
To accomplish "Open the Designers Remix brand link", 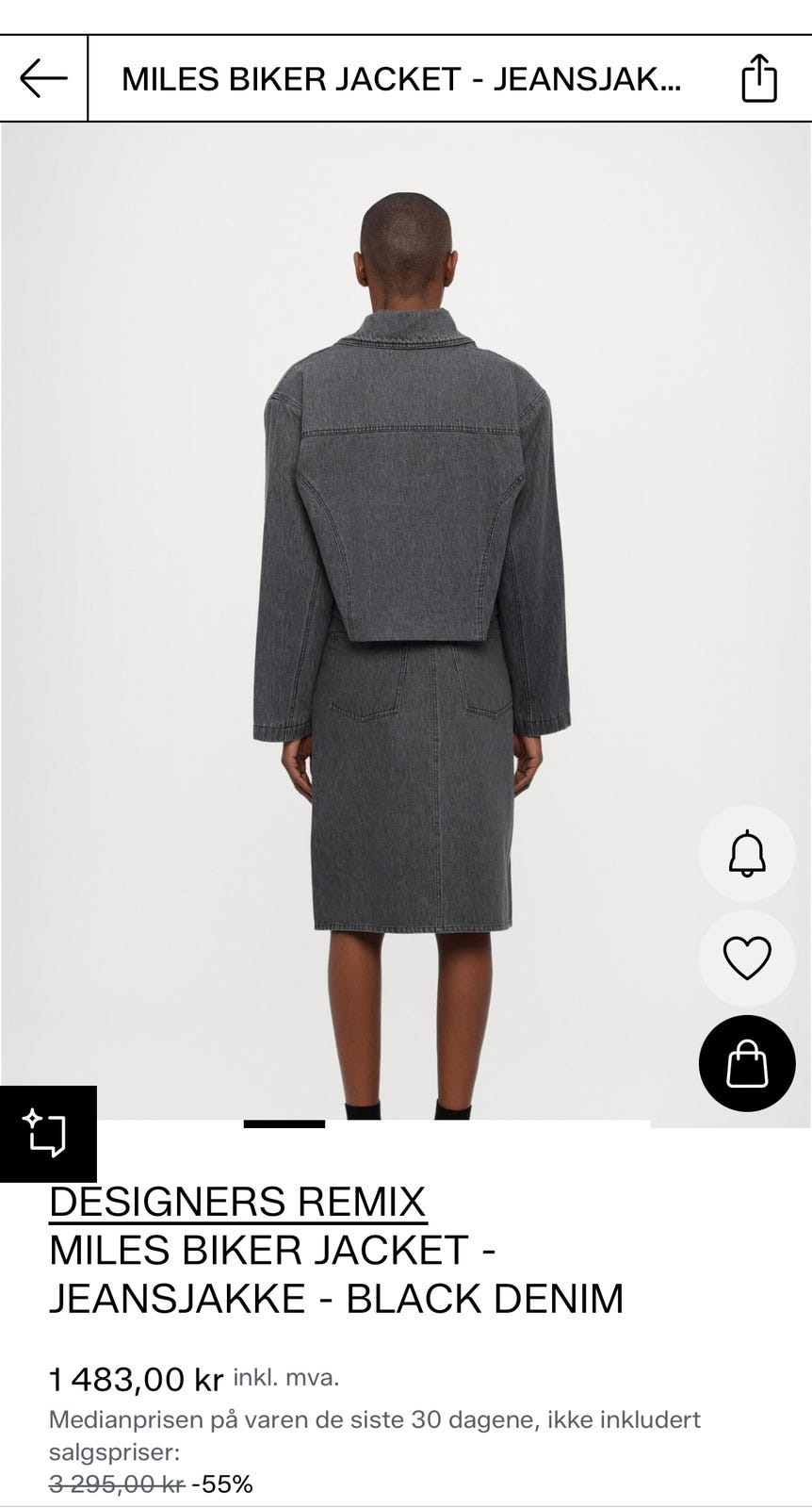I will [x=237, y=1202].
